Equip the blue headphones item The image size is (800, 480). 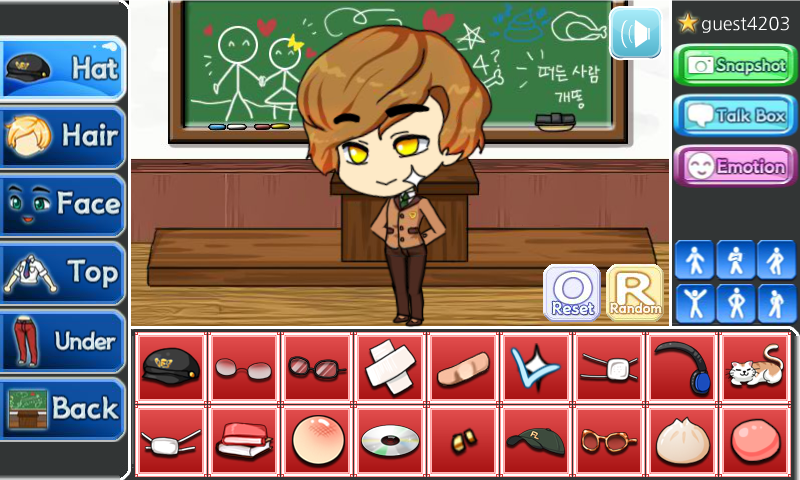[682, 368]
